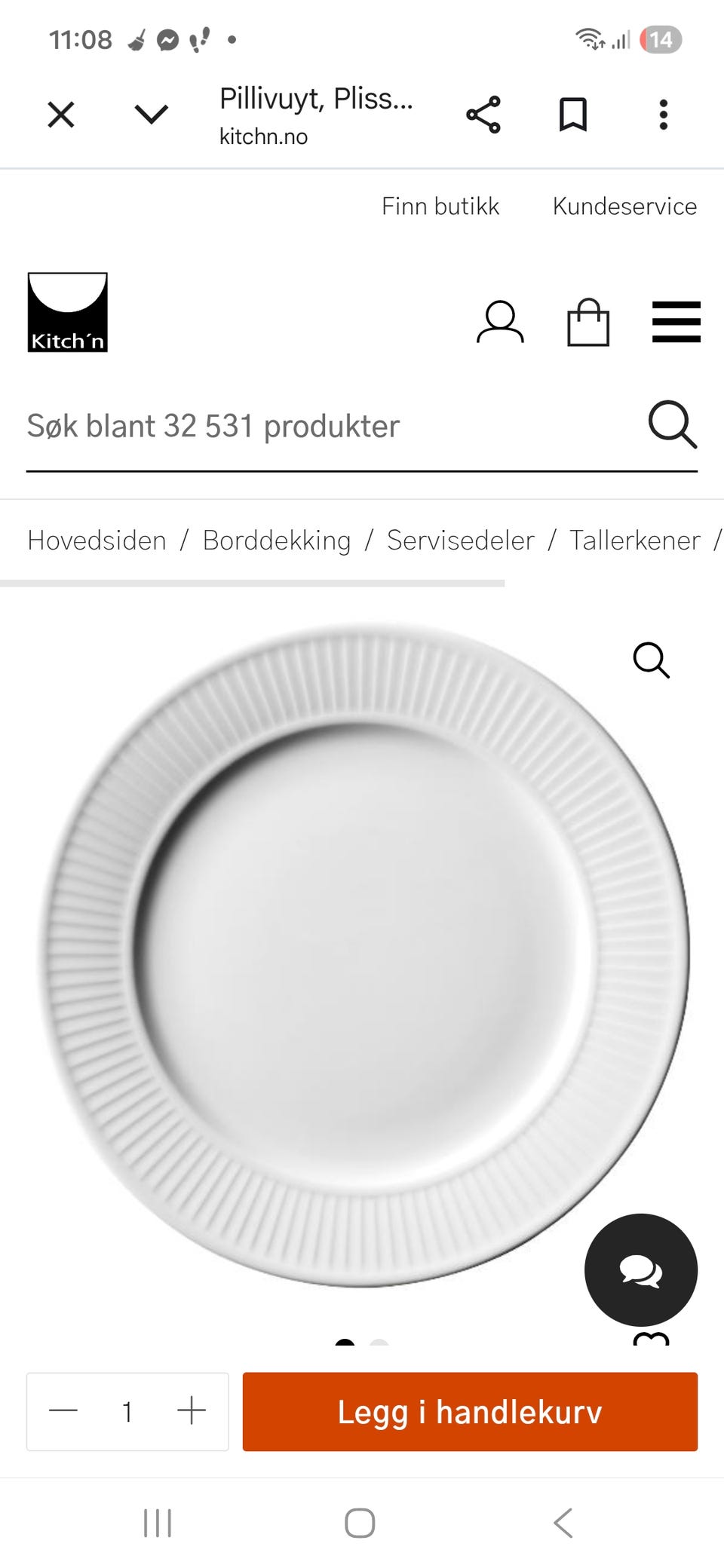
Task: Collapse the page with the down chevron
Action: tap(149, 115)
